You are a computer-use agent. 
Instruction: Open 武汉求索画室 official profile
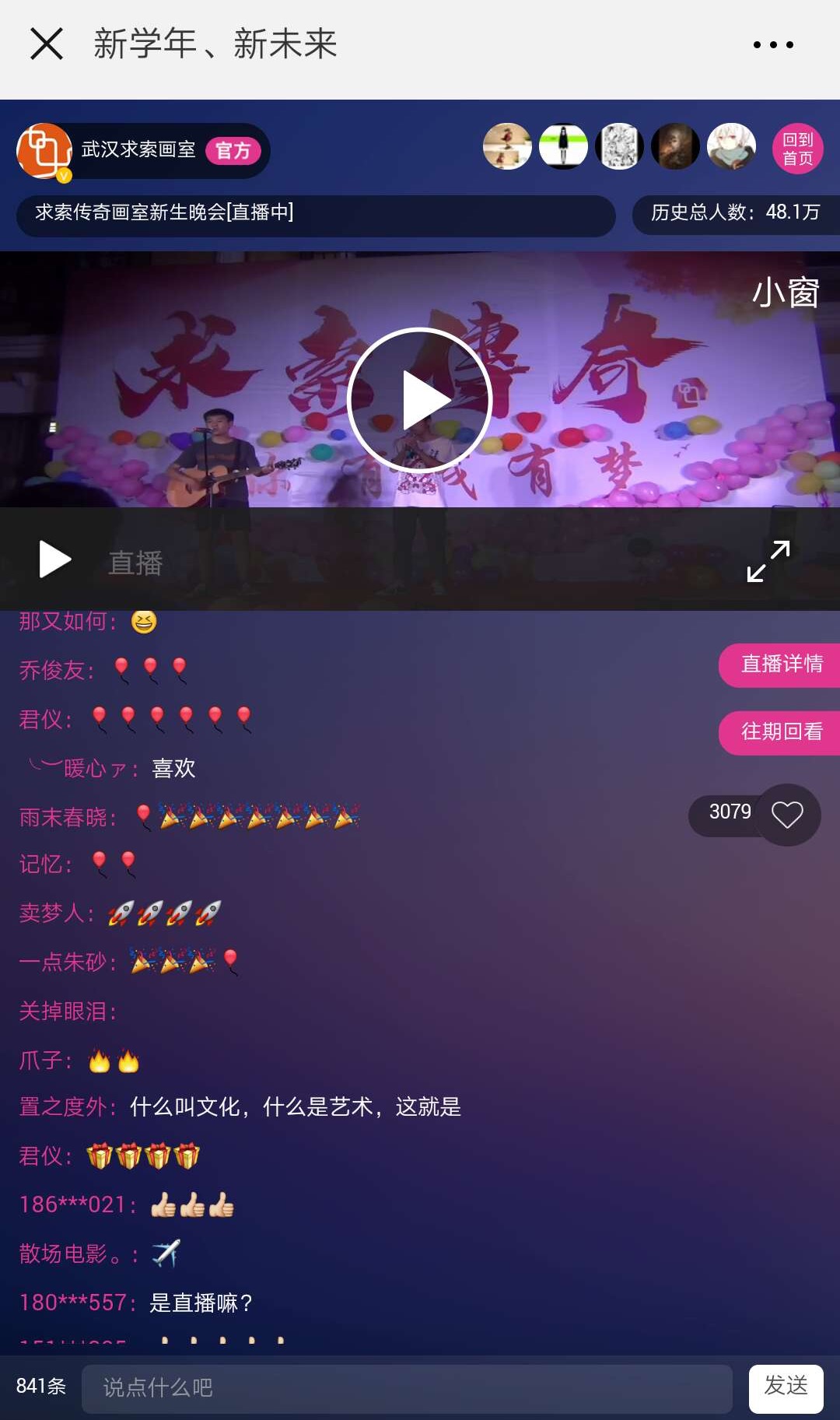138,149
